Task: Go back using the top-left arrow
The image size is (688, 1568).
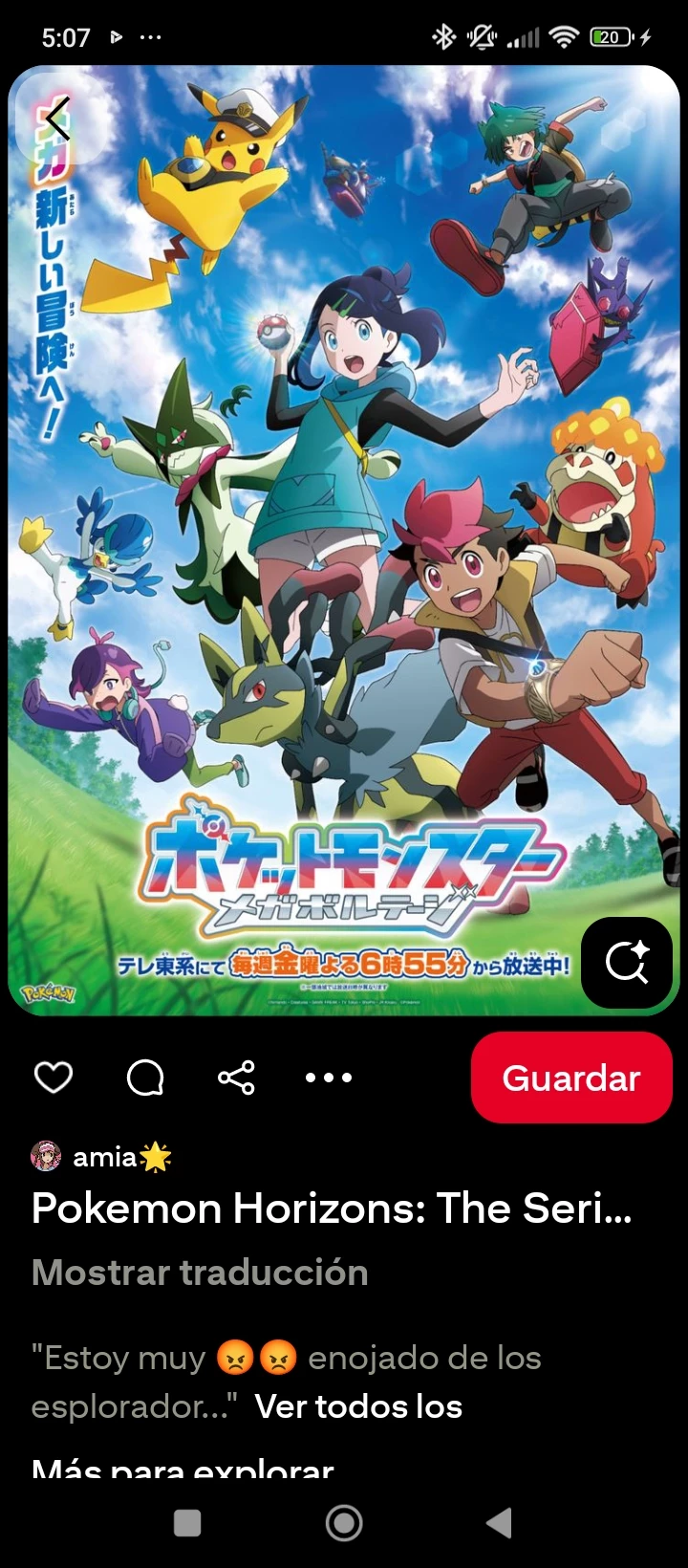Action: 57,121
